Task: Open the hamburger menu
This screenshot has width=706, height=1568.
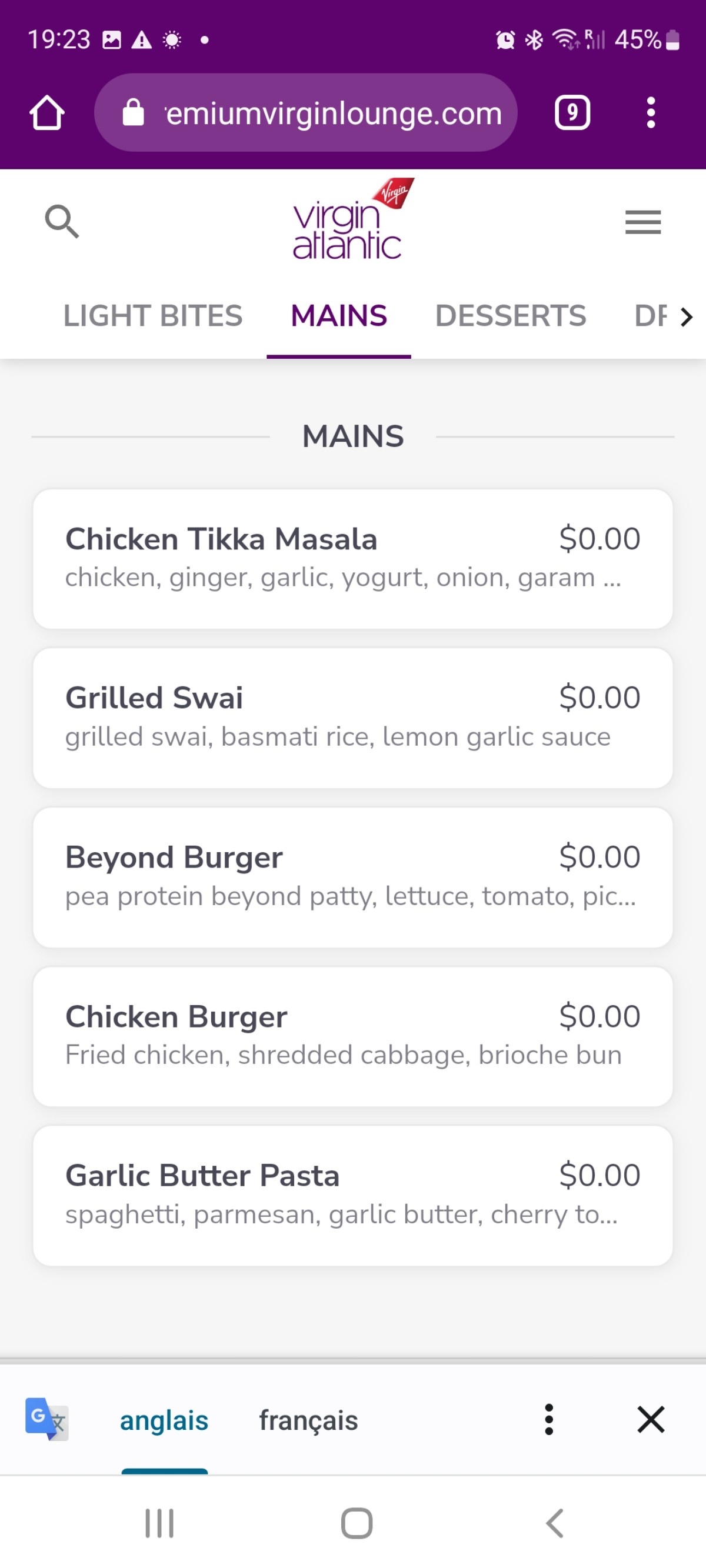Action: click(x=642, y=222)
